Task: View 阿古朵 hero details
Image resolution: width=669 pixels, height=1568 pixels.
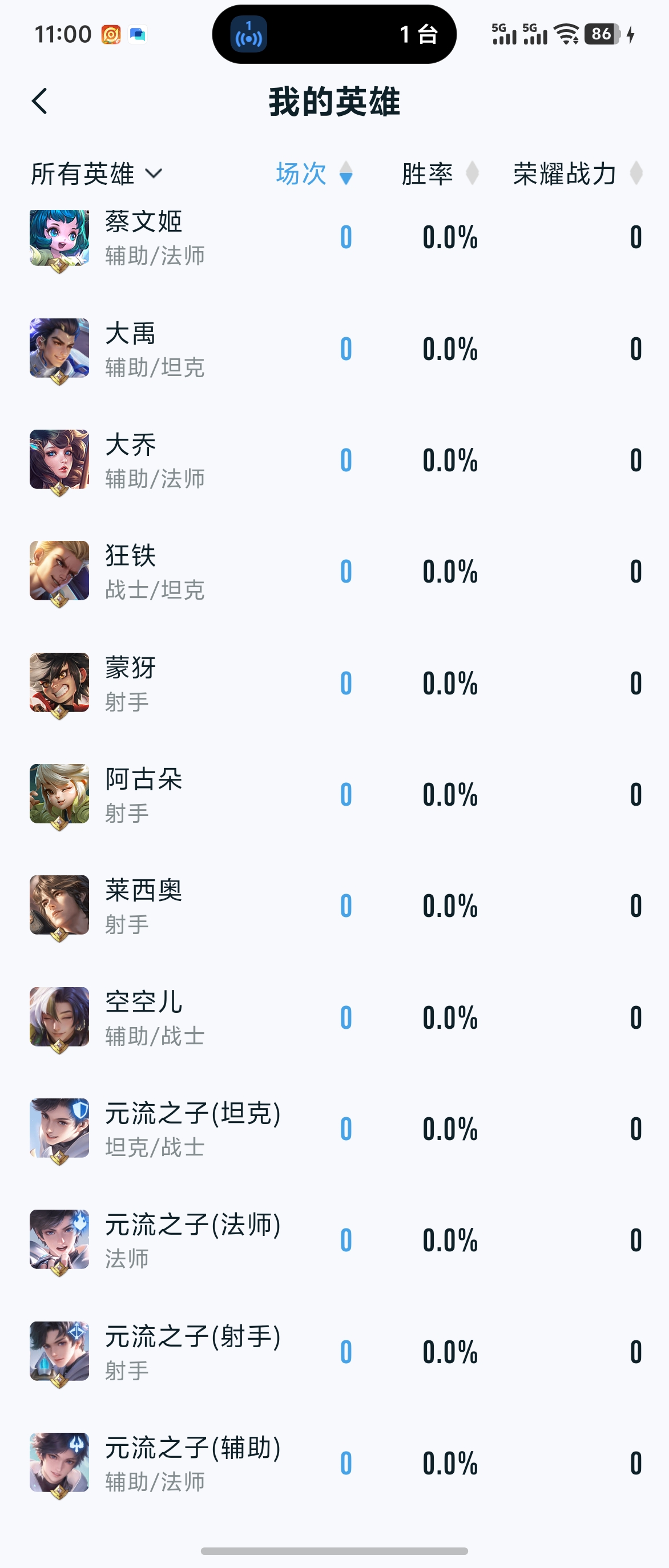Action: point(144,795)
